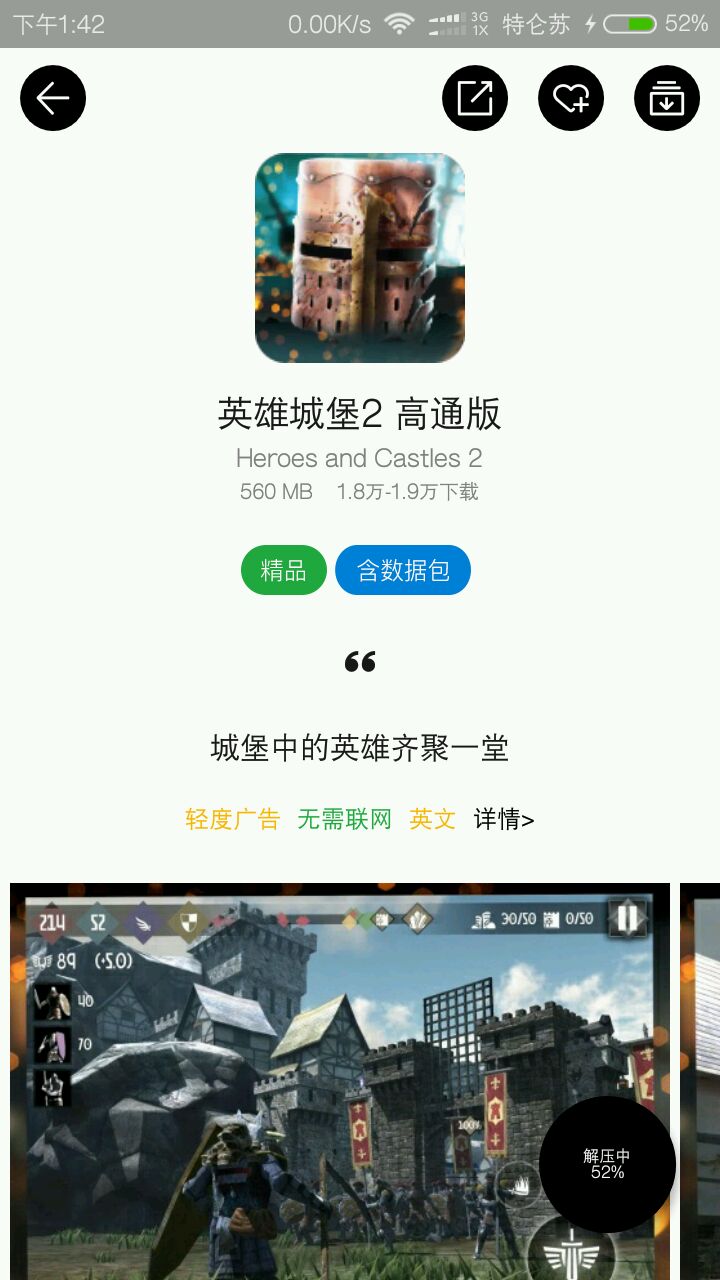Add the game to favorites
This screenshot has width=720, height=1280.
pos(571,98)
